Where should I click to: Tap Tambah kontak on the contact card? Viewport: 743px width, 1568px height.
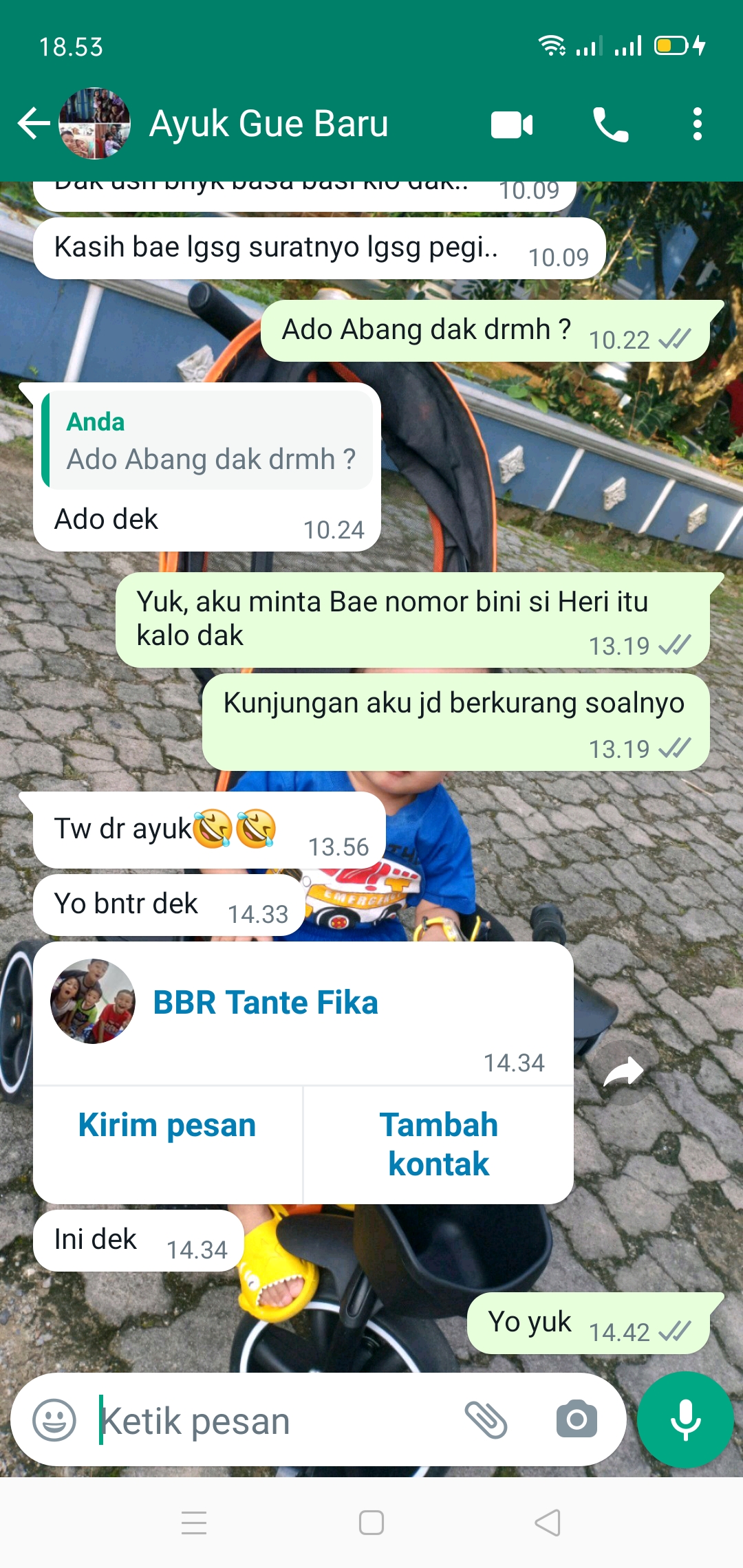click(438, 1144)
